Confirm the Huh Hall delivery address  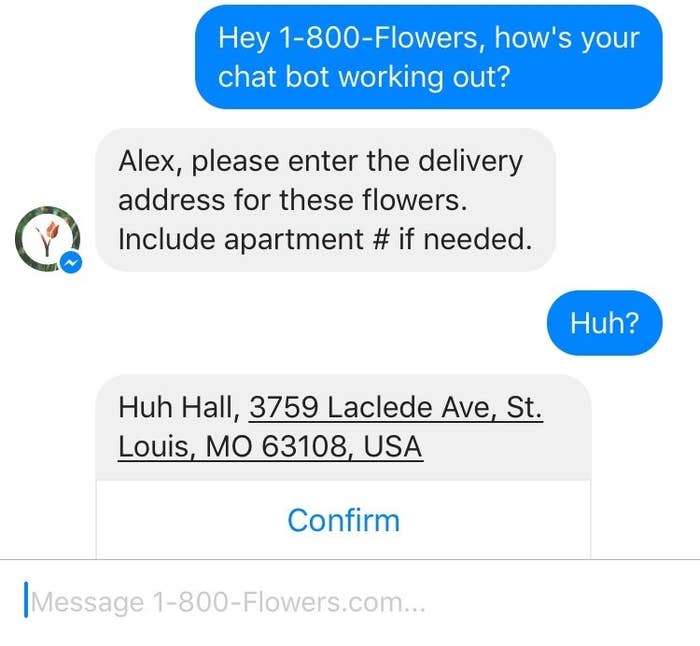(343, 520)
